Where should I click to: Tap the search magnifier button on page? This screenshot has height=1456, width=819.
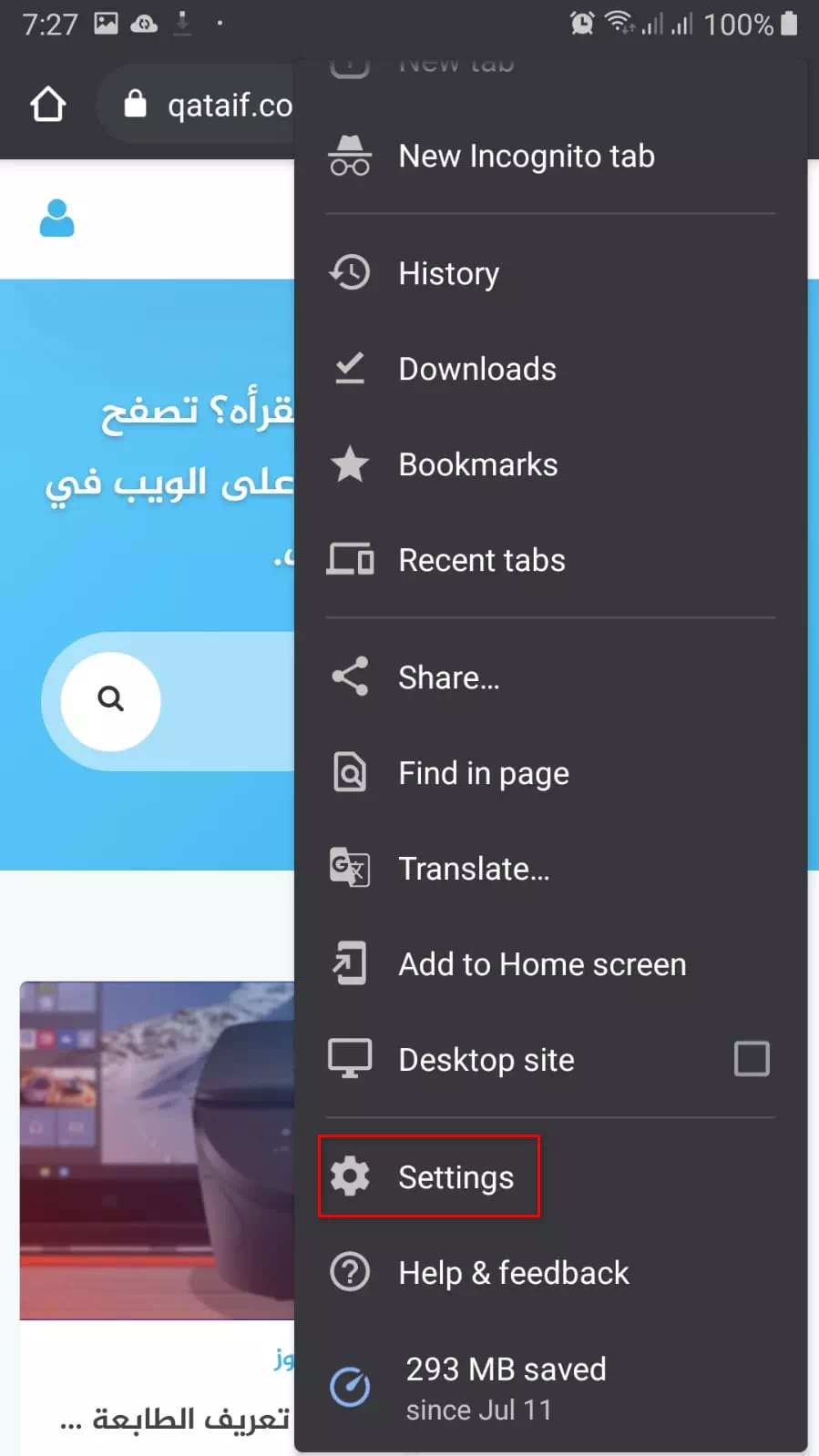(110, 700)
